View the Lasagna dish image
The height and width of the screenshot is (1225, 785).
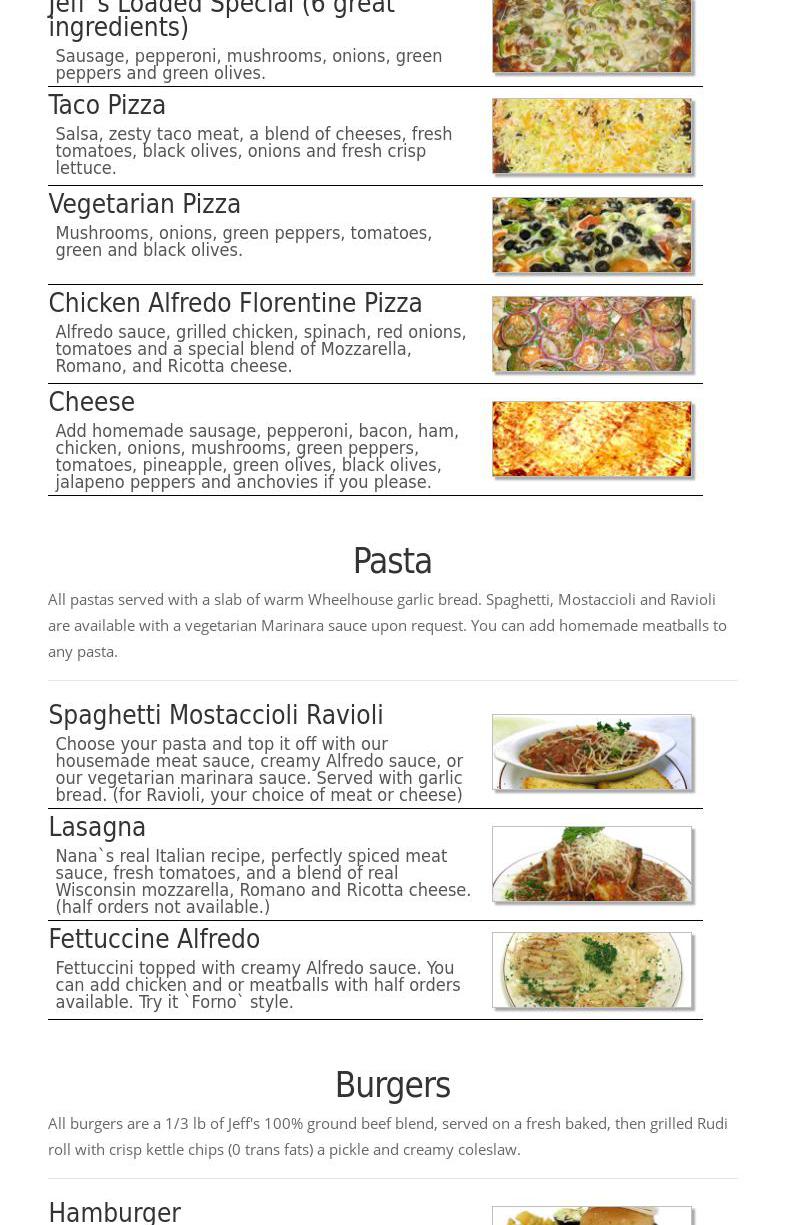coord(592,864)
